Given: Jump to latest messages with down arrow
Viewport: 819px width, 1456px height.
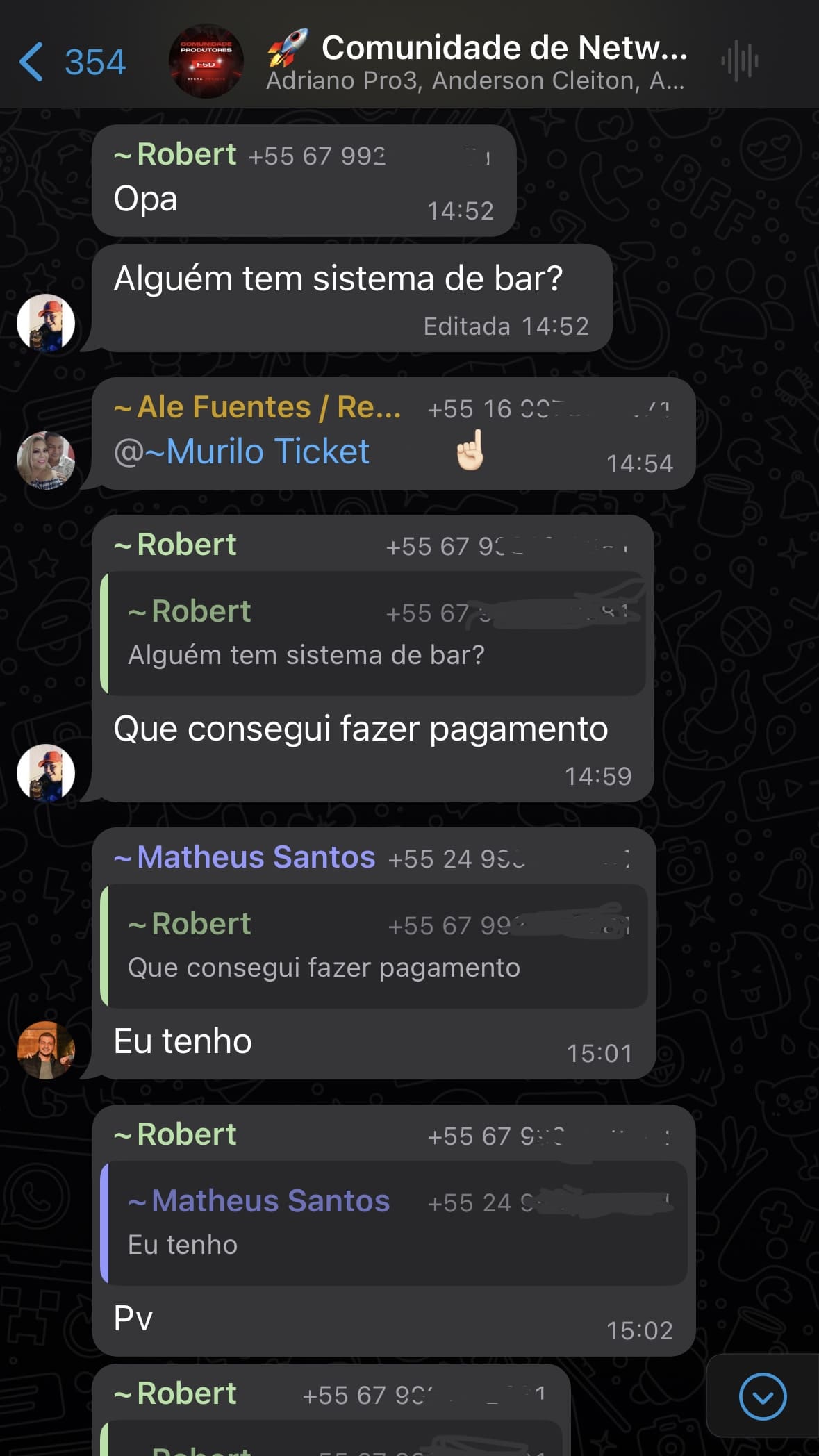Looking at the screenshot, I should pyautogui.click(x=762, y=1396).
